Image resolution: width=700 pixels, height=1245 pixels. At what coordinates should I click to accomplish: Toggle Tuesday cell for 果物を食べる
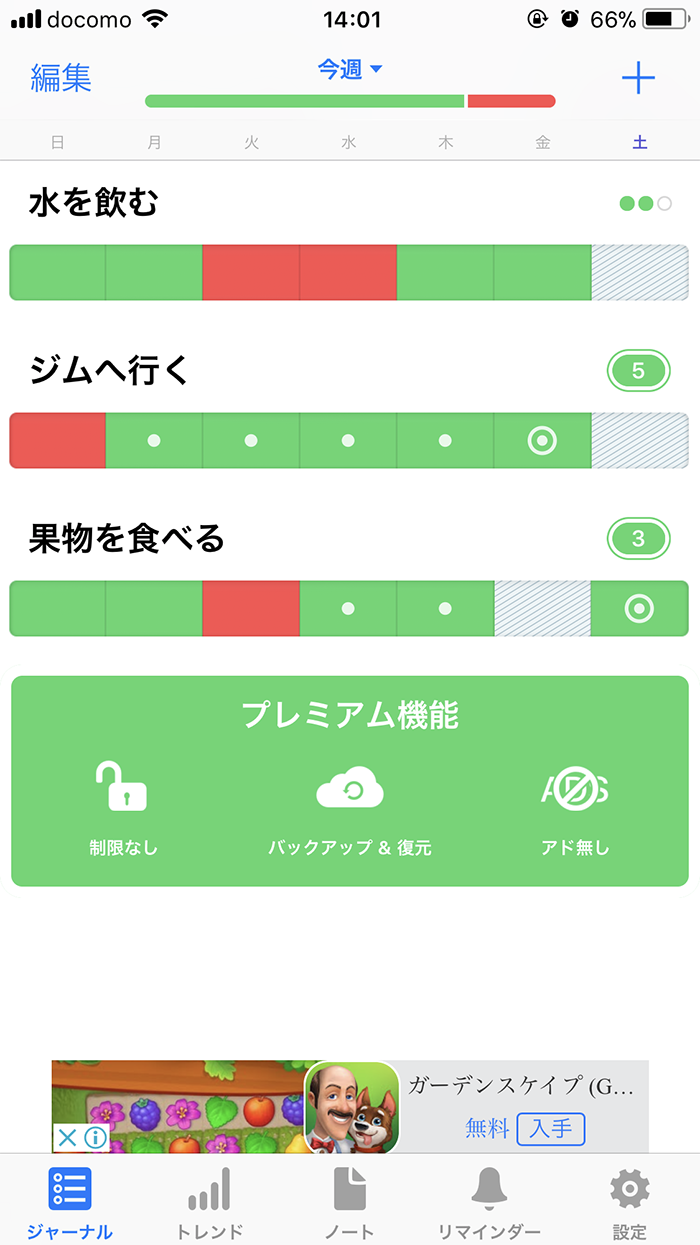tap(251, 608)
